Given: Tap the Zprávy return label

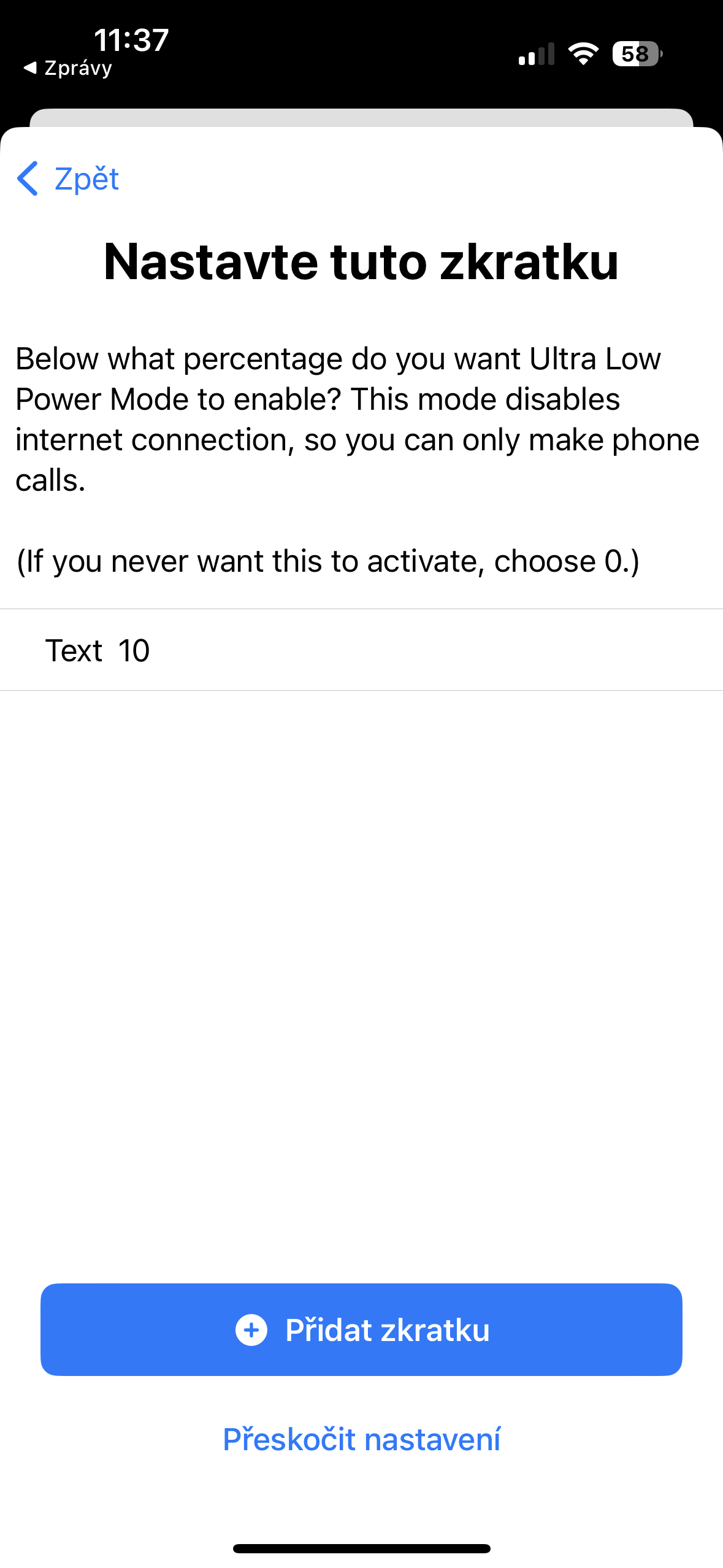Looking at the screenshot, I should [77, 67].
